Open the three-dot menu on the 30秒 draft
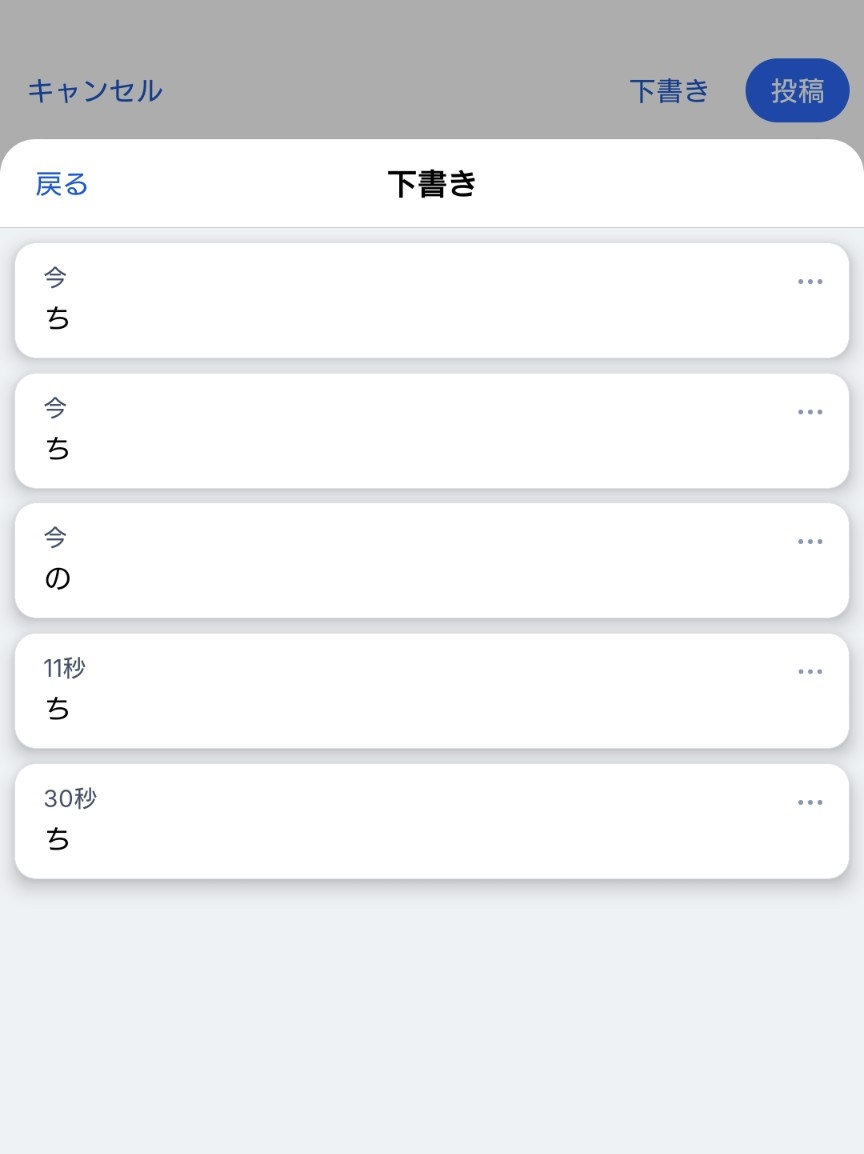The width and height of the screenshot is (864, 1154). (x=809, y=803)
